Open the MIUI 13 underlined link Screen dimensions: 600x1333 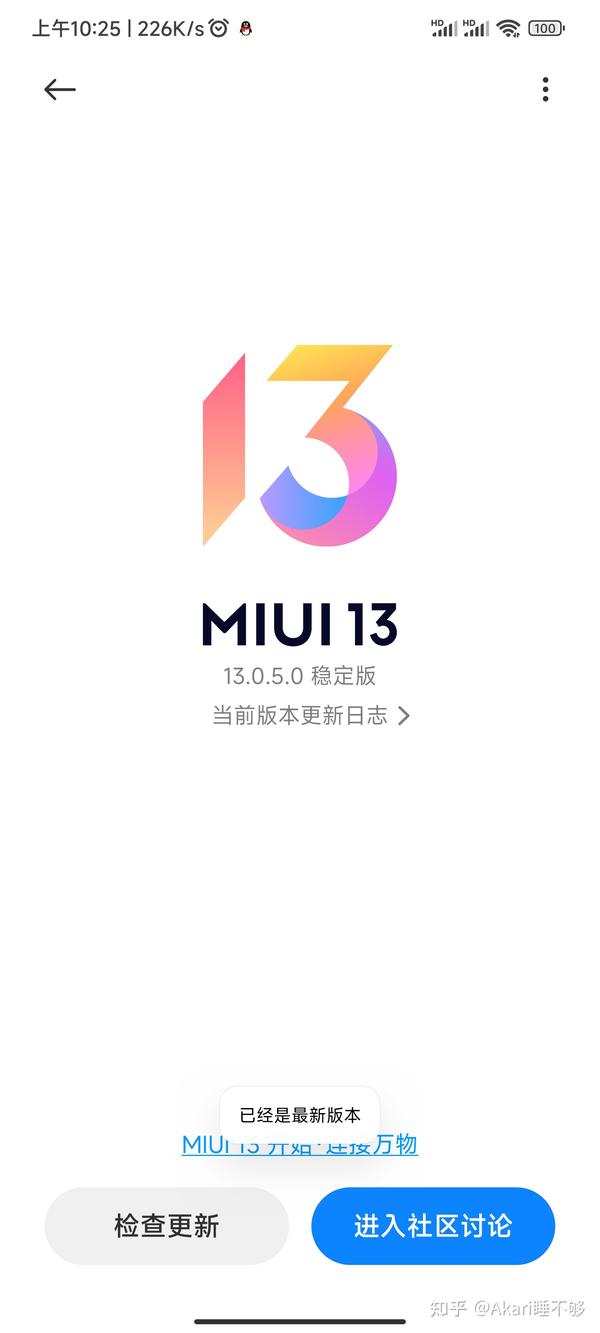point(300,1145)
